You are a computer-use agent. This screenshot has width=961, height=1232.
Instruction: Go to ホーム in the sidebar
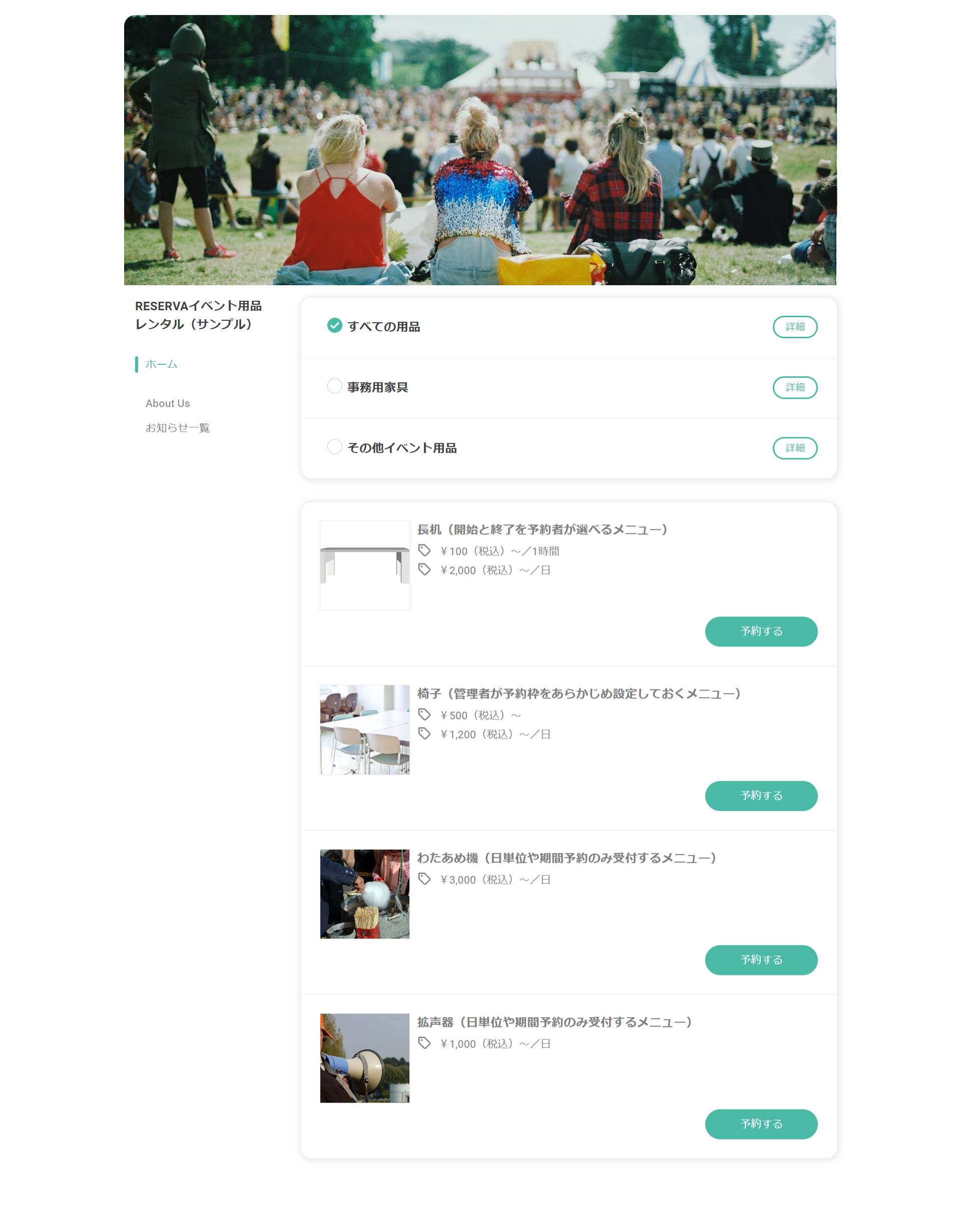click(x=161, y=364)
